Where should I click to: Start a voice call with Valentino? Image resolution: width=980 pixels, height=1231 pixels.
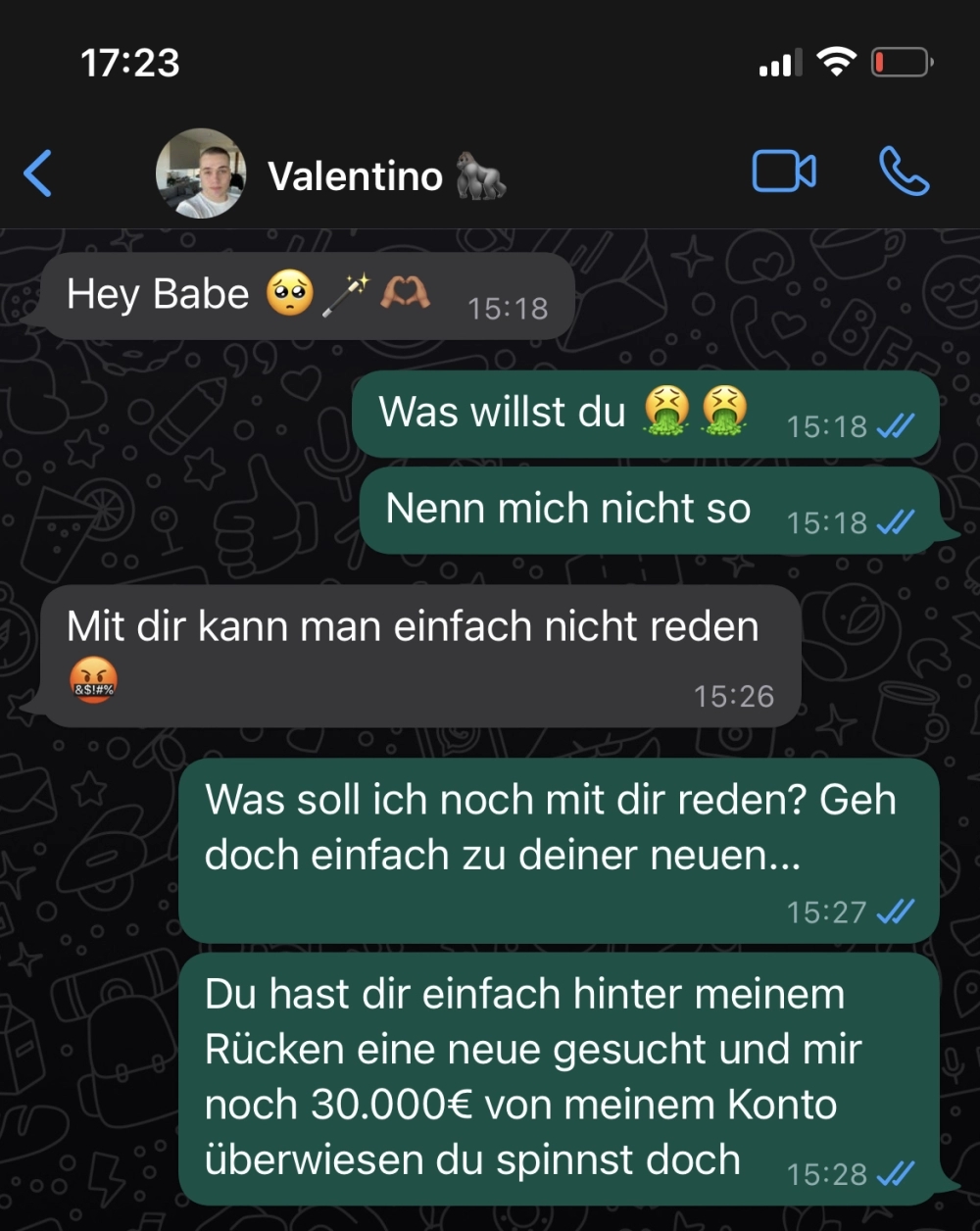904,172
